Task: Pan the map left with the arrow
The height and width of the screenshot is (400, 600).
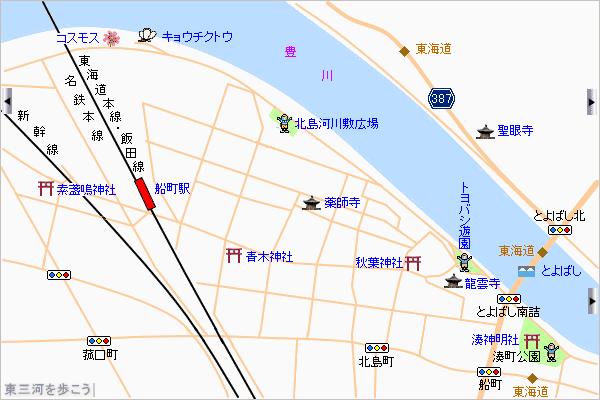Action: [7, 99]
